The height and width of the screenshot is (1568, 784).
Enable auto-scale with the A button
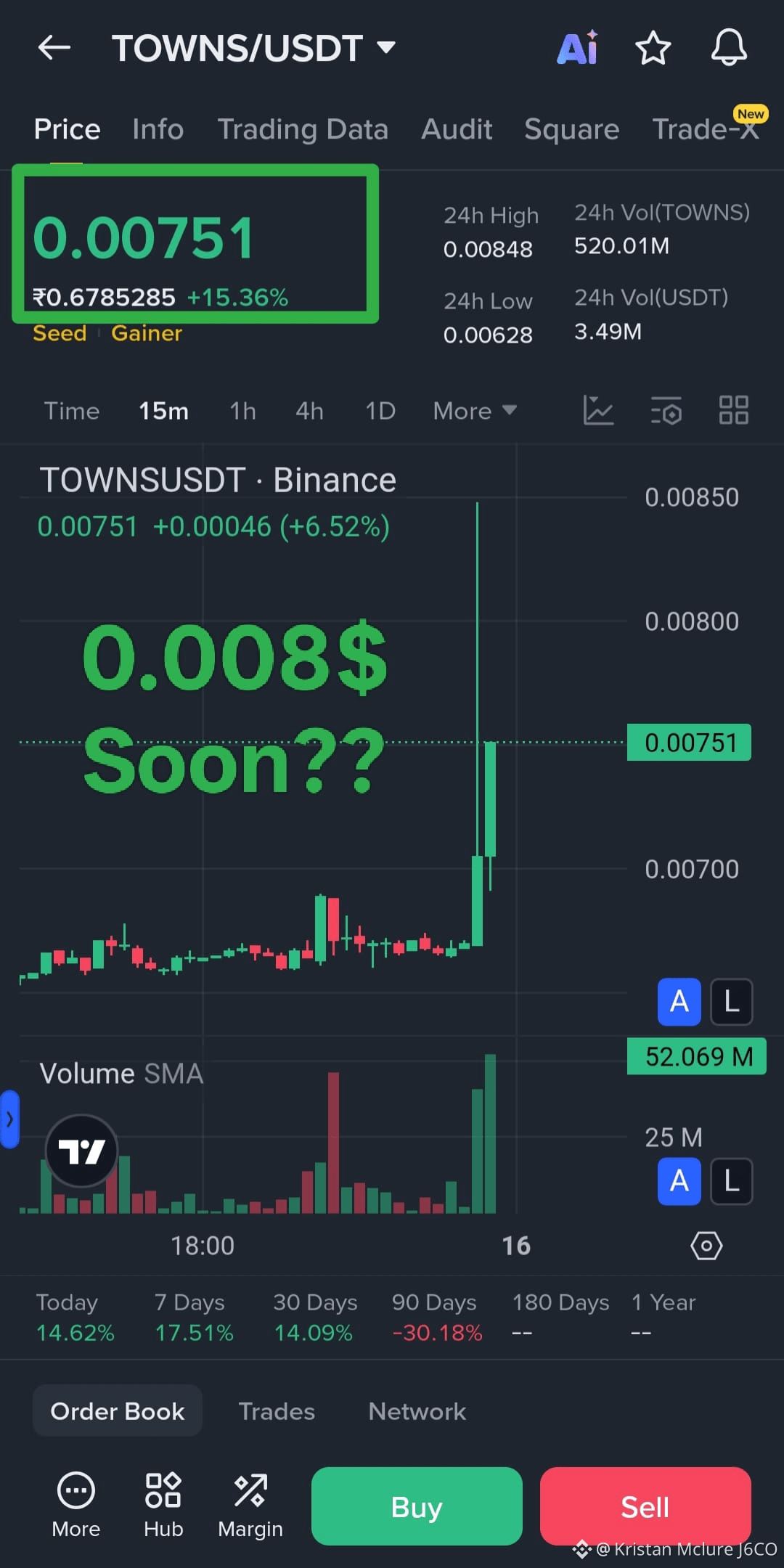click(x=679, y=1002)
